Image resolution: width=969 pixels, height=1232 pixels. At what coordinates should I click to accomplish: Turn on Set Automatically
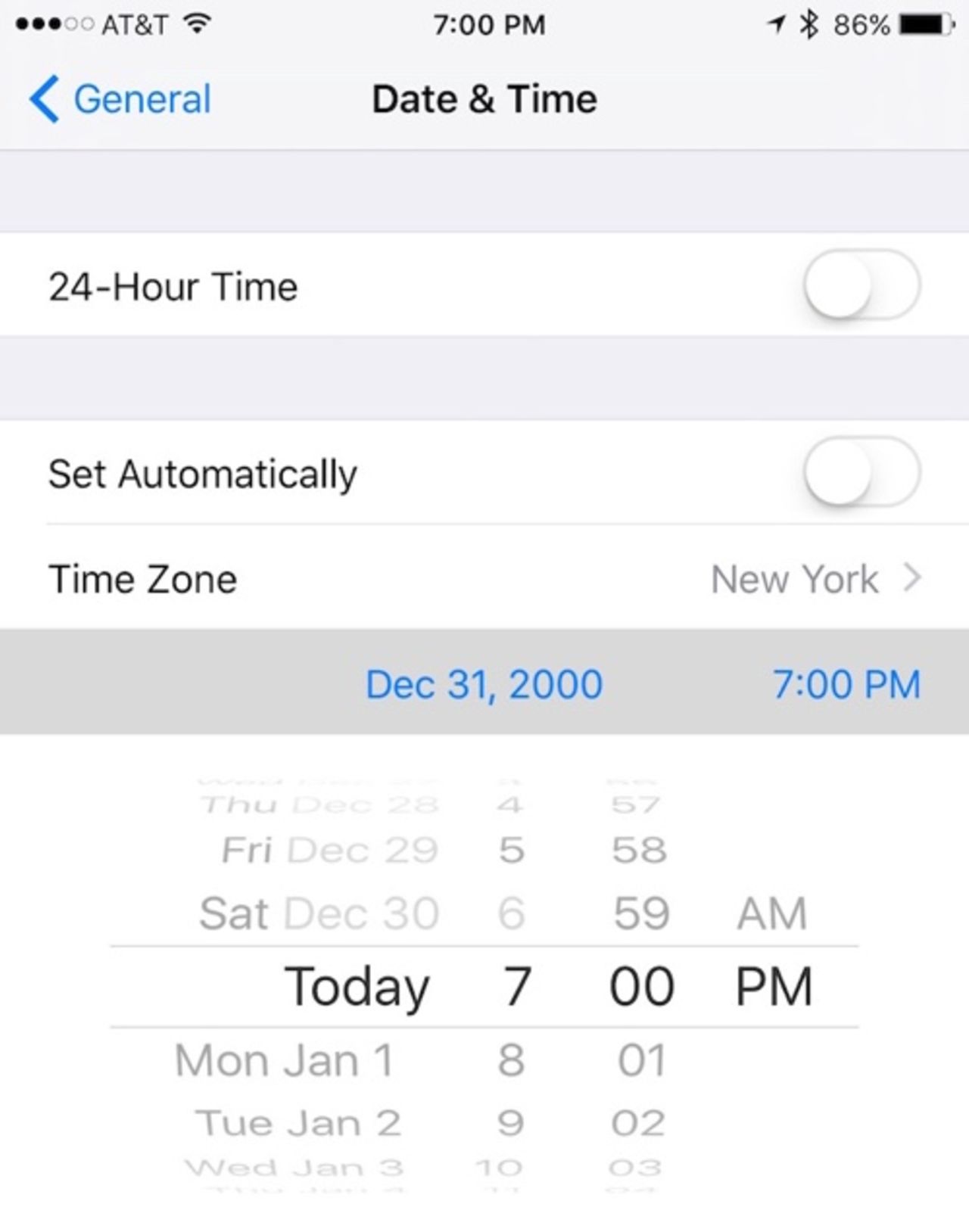point(861,472)
